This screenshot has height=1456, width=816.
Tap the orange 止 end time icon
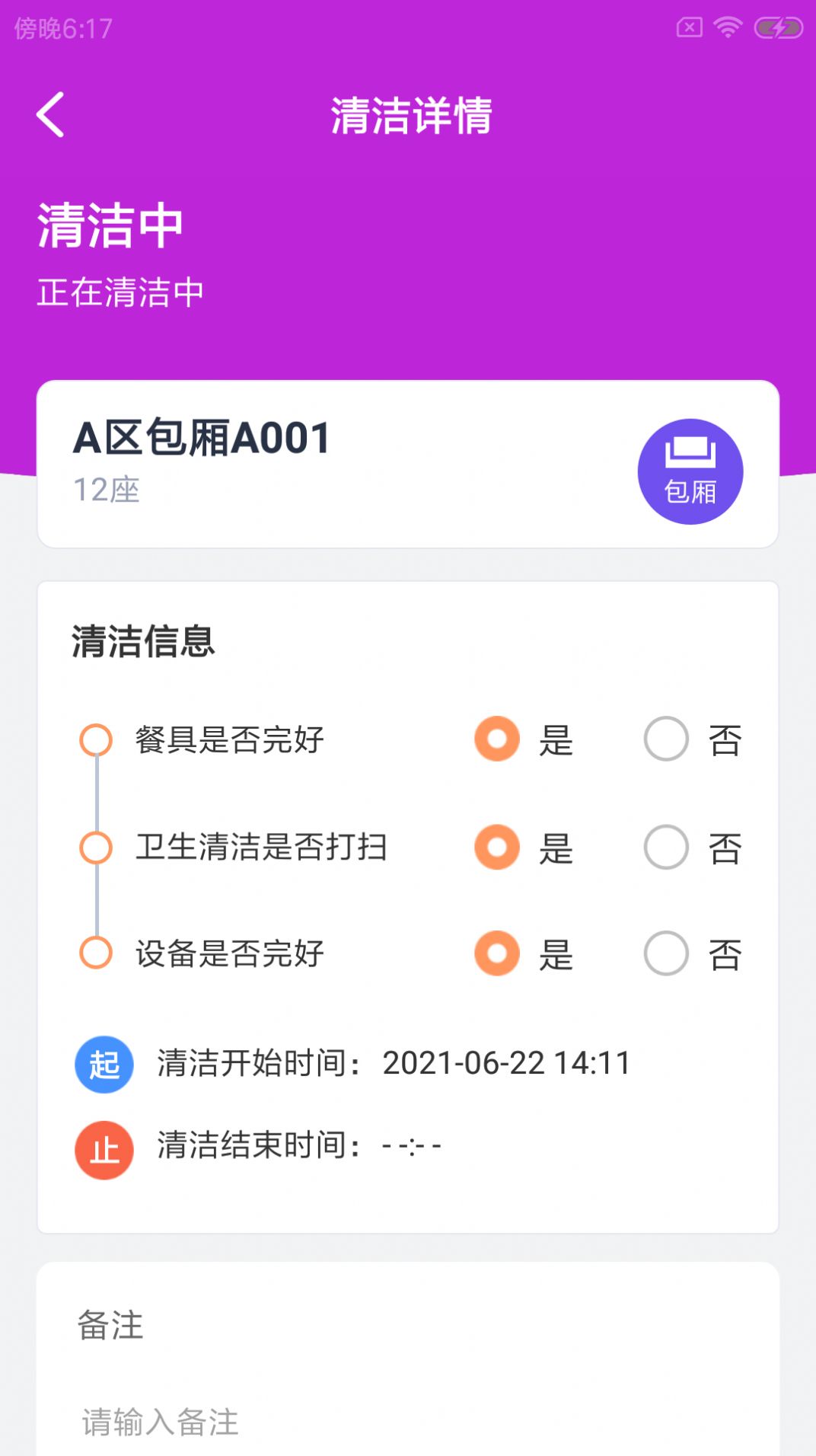(x=104, y=1150)
